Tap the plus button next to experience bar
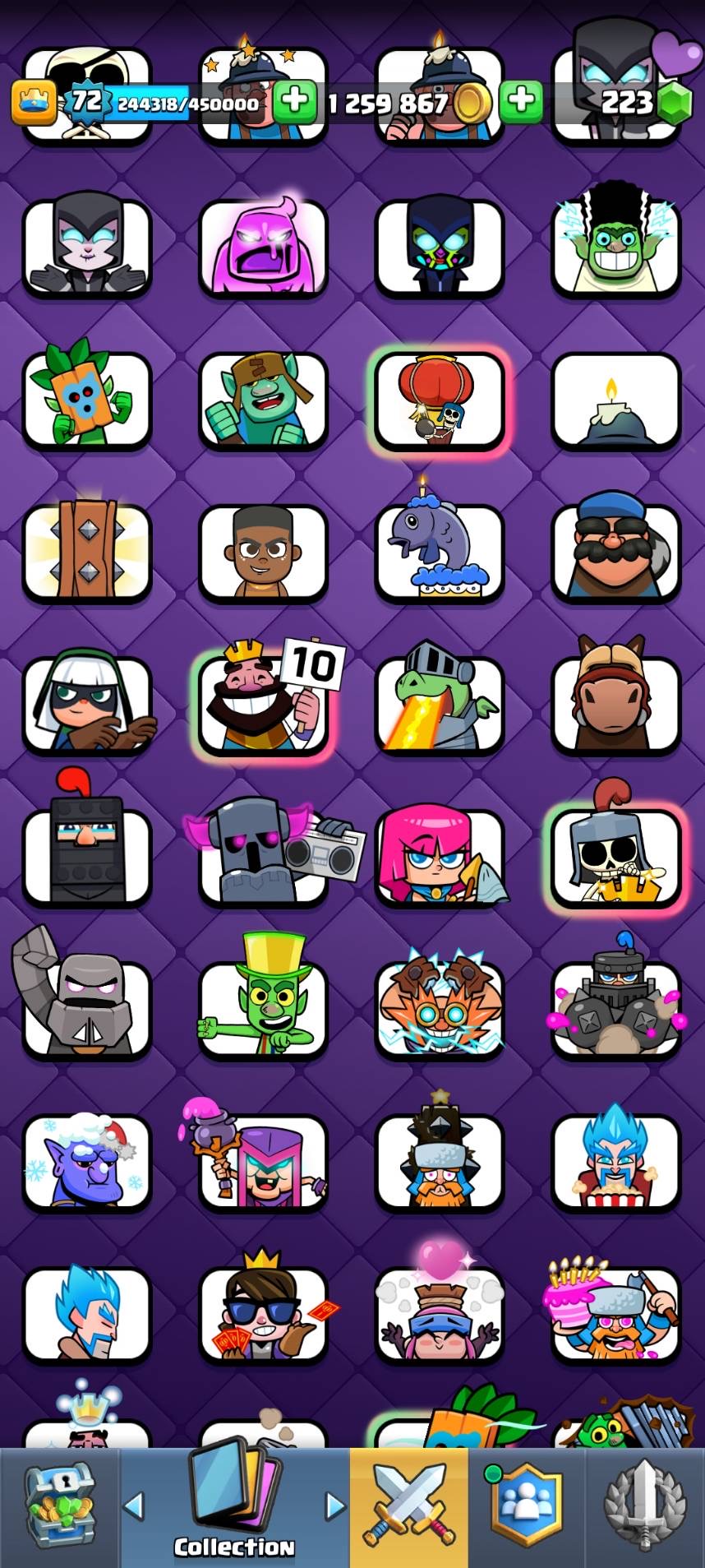 (x=294, y=101)
